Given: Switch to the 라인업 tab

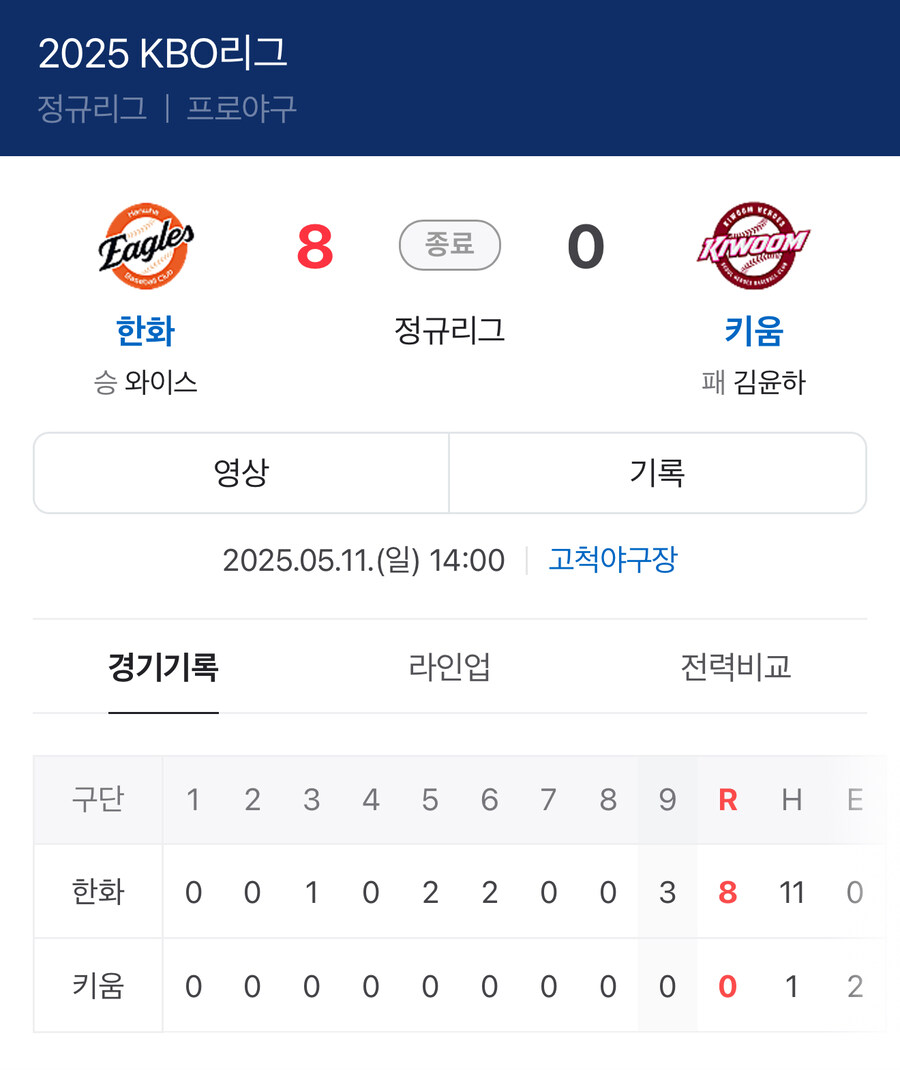Looking at the screenshot, I should [x=449, y=666].
